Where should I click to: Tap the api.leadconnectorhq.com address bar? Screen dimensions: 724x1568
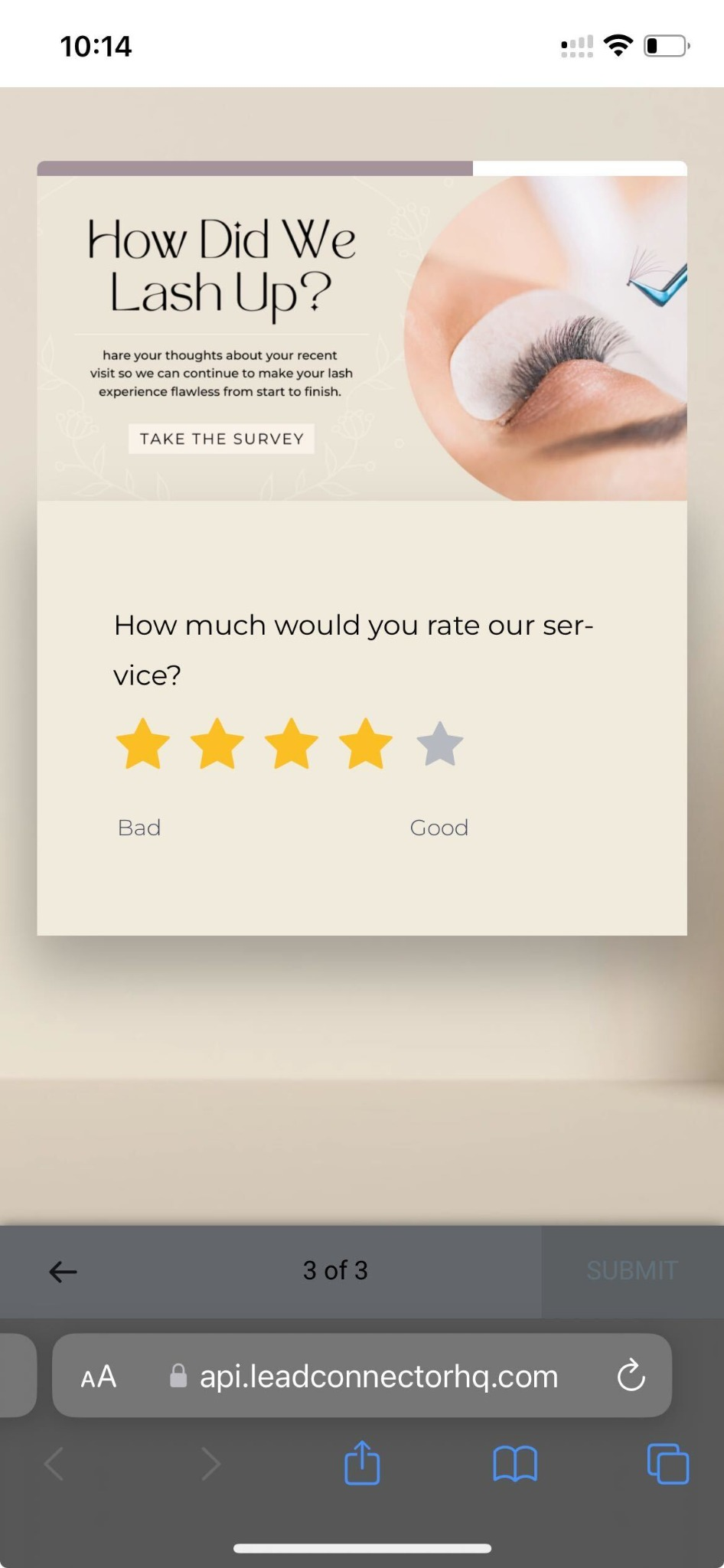[x=378, y=1377]
